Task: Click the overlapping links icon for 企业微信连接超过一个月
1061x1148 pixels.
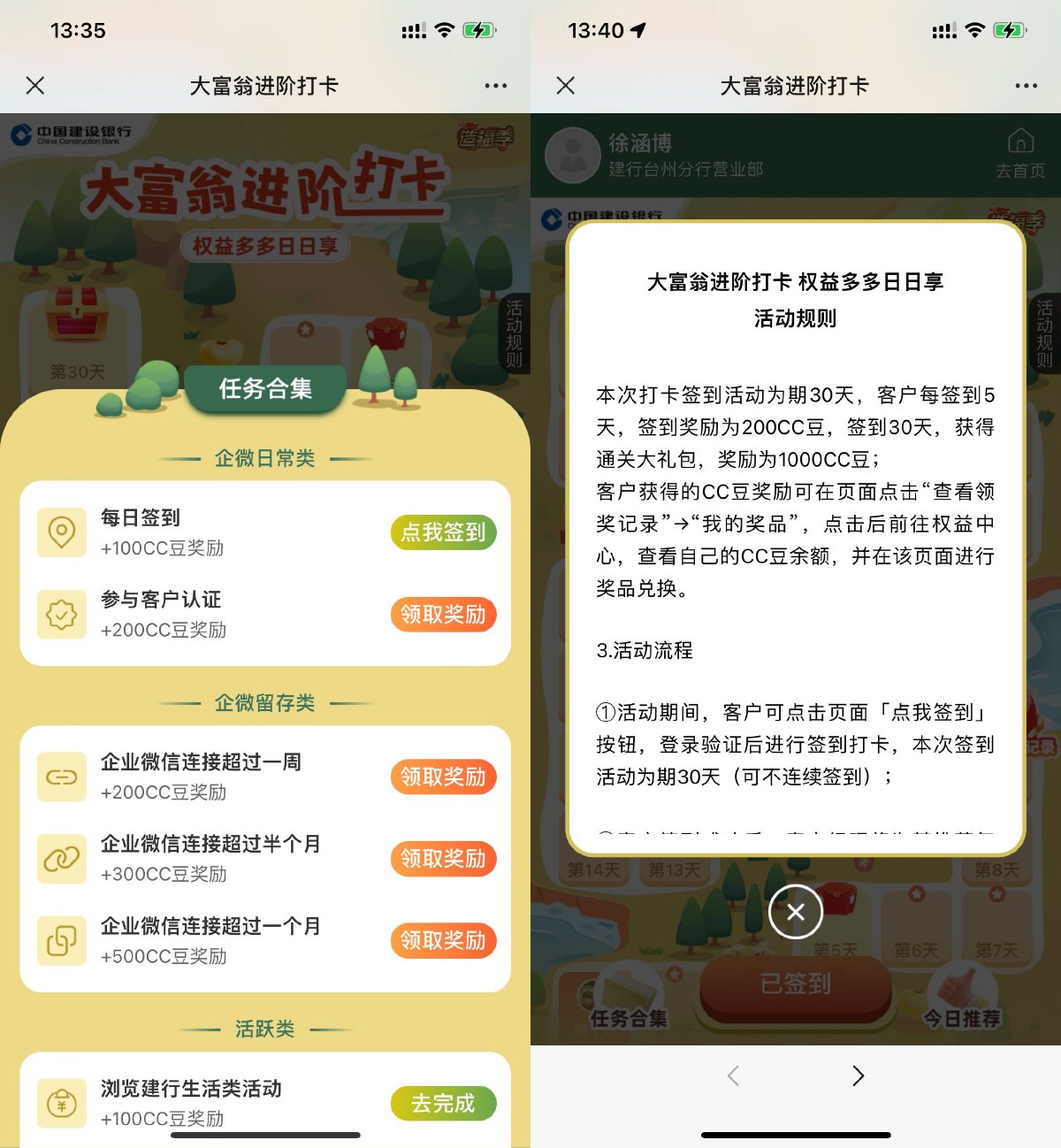Action: click(62, 941)
